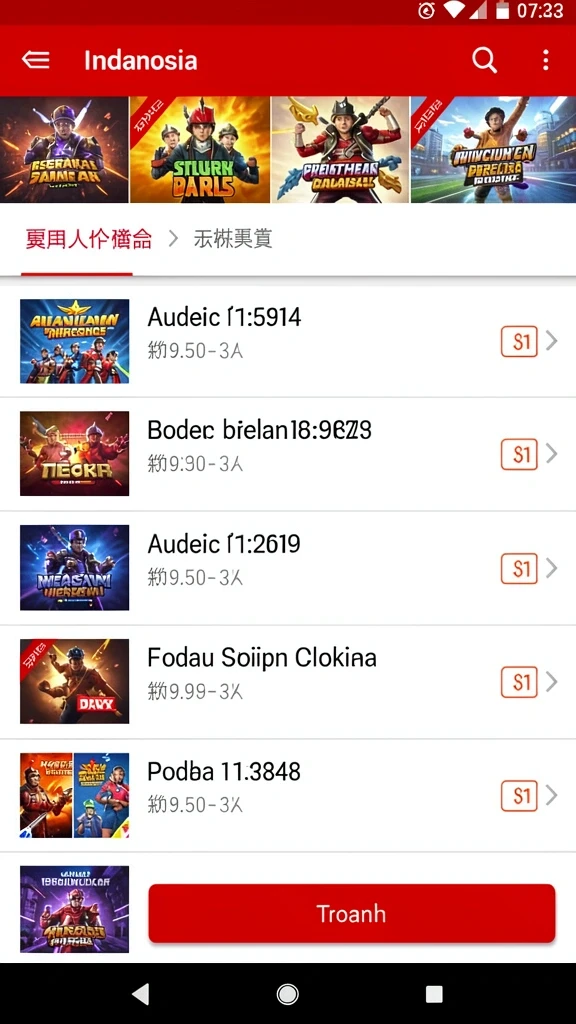Open the recent apps square button

click(434, 994)
